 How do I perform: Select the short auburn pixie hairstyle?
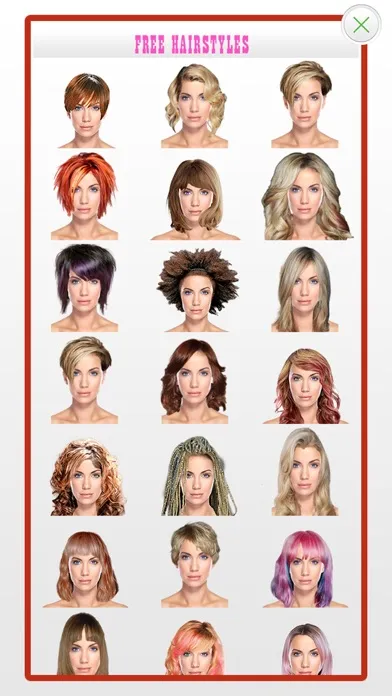point(87,111)
